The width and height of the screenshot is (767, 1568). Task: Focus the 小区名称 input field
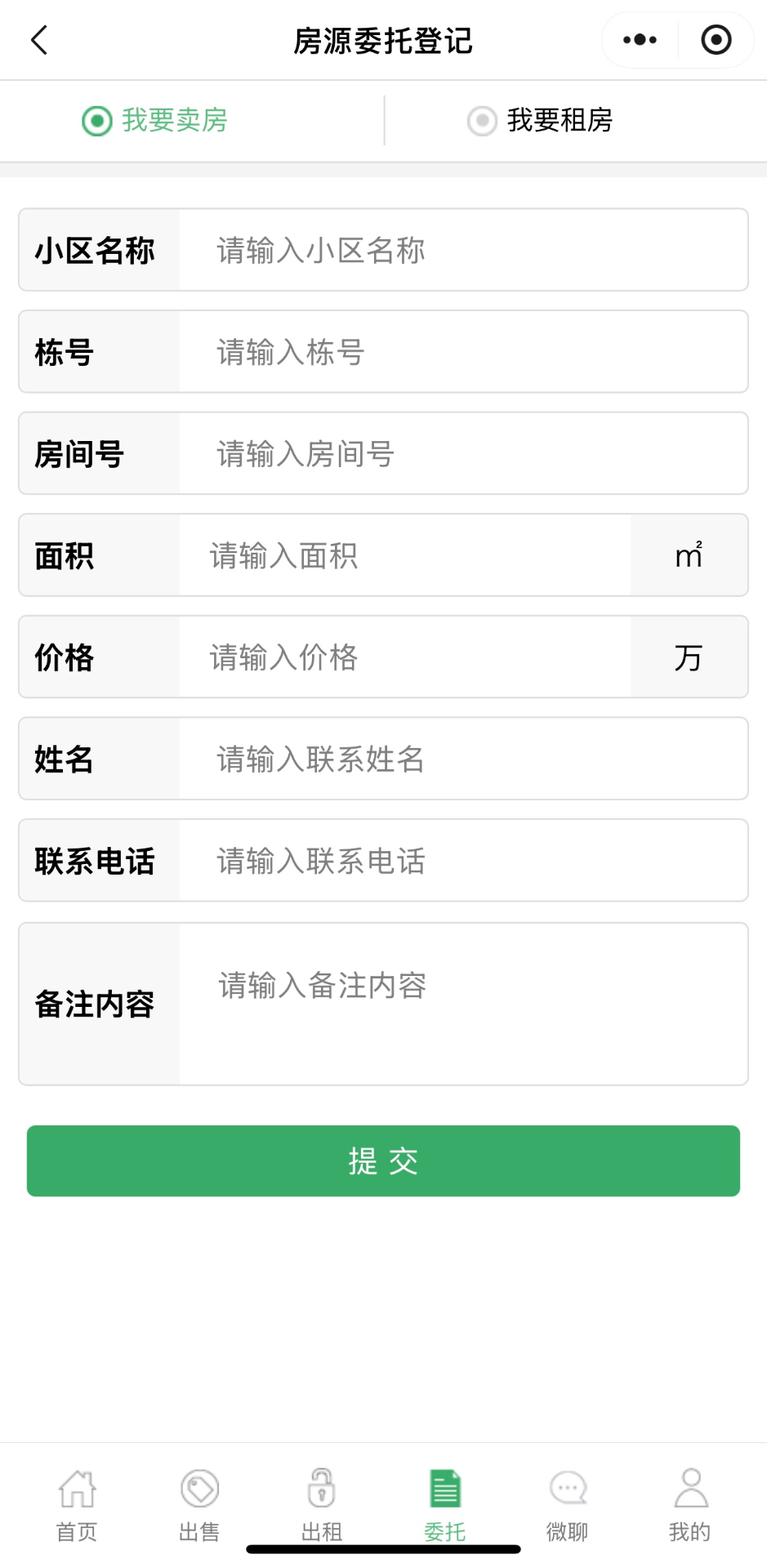point(462,250)
